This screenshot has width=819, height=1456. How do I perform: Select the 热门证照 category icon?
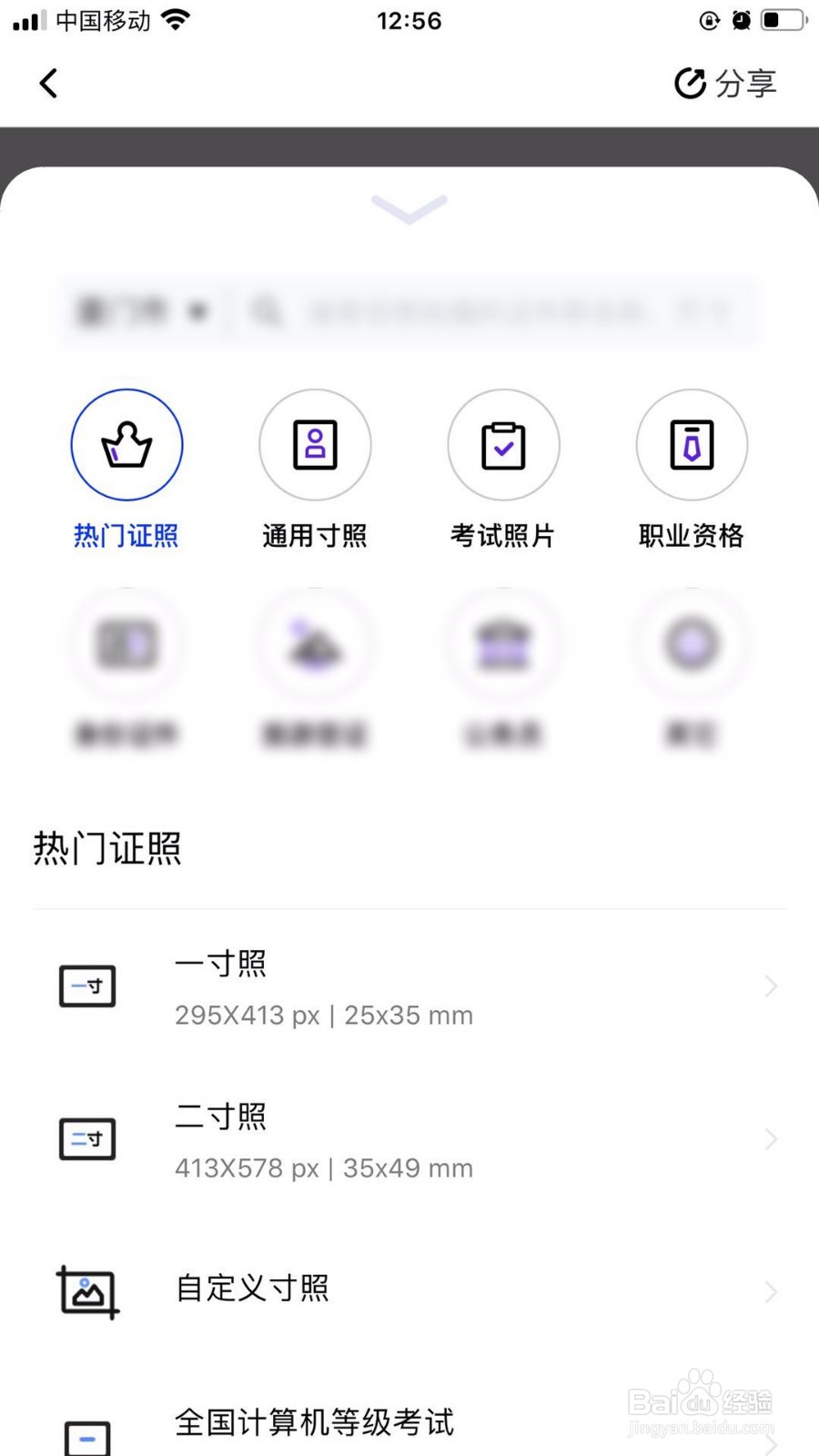(126, 444)
